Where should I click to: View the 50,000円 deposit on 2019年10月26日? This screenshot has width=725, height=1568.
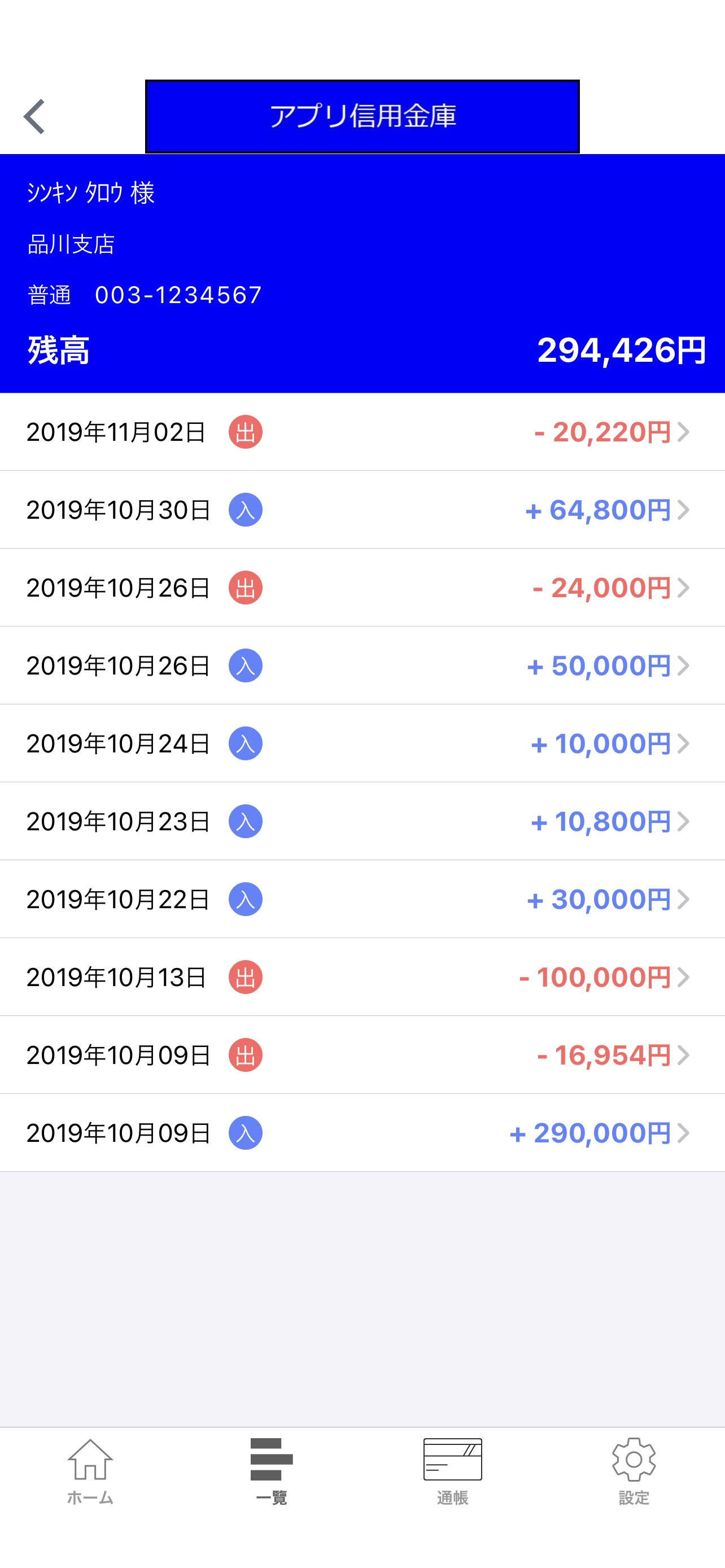click(x=362, y=666)
